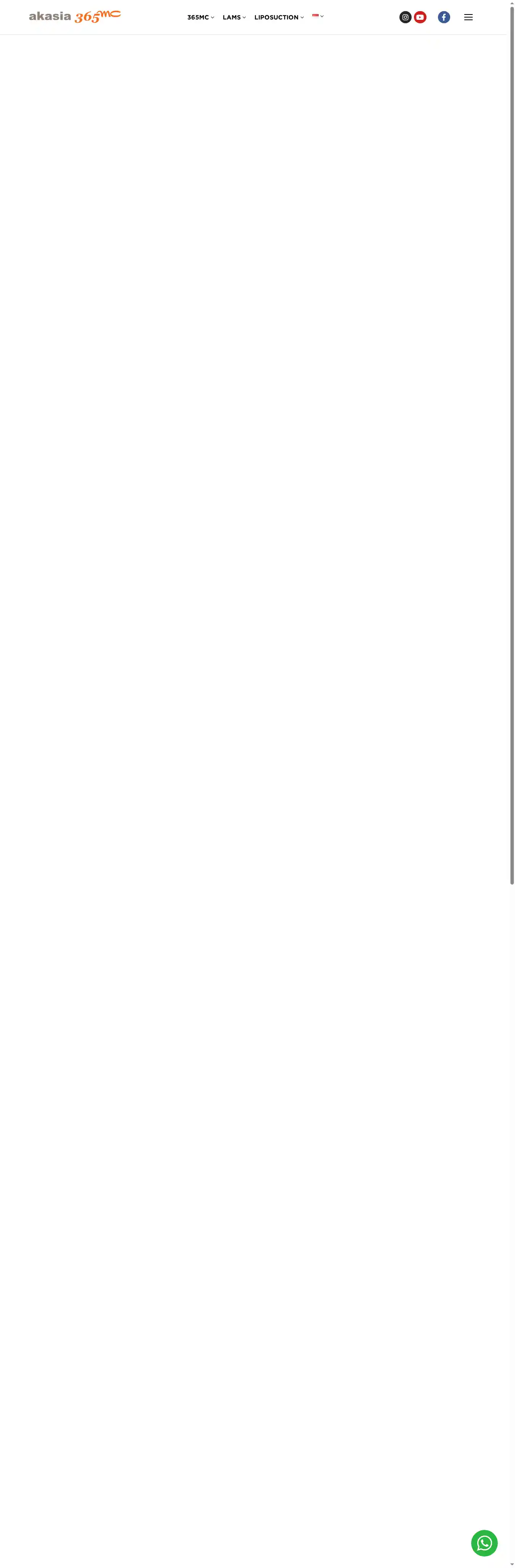
Task: Open the hamburger menu
Action: [x=468, y=17]
